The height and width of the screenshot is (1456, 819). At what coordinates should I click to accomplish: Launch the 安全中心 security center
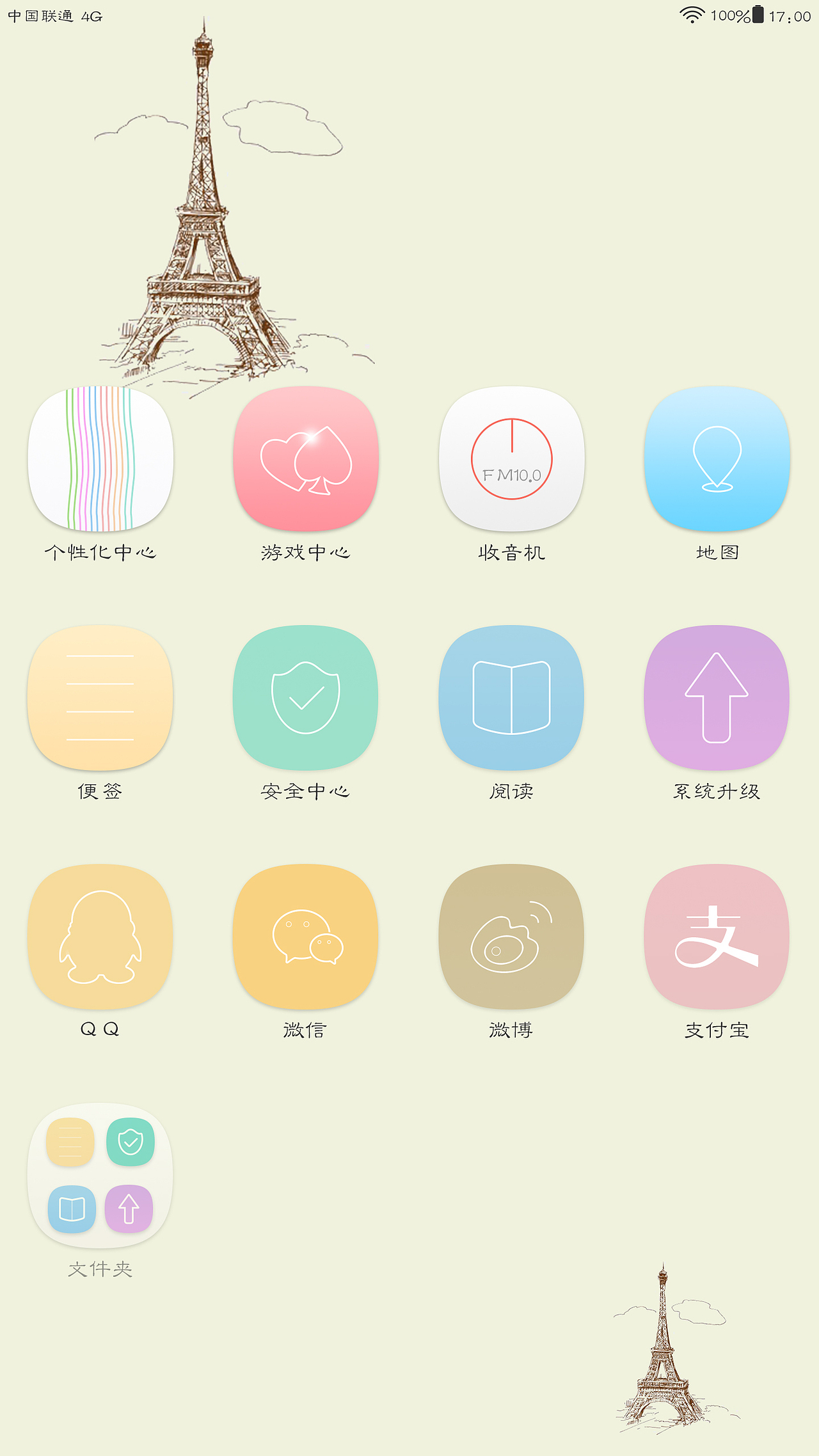point(305,699)
